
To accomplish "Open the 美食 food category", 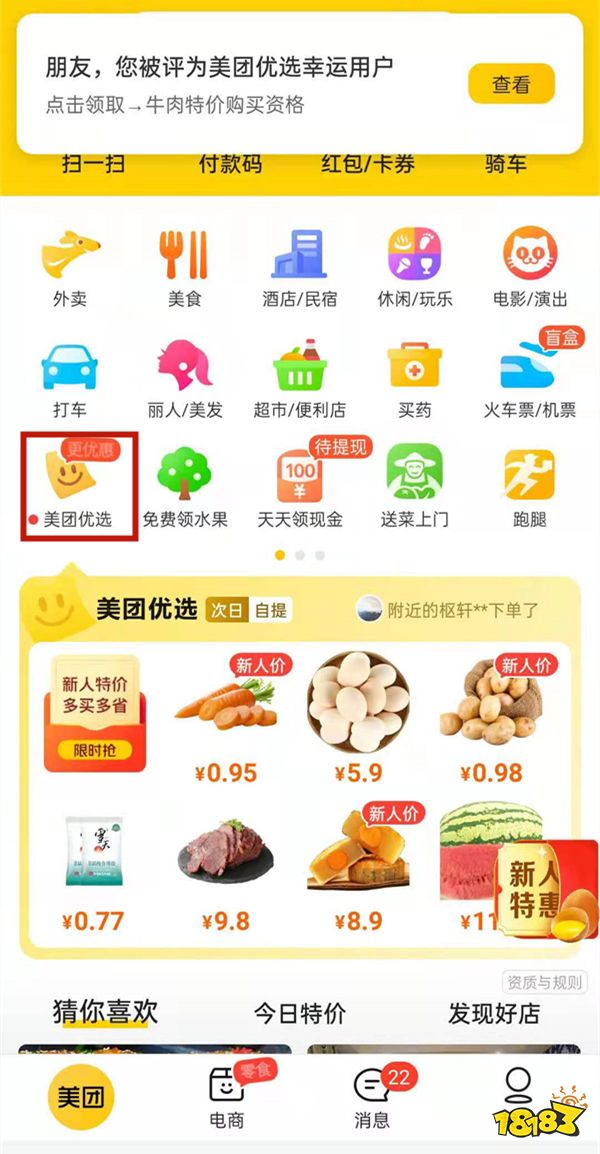I will click(185, 265).
